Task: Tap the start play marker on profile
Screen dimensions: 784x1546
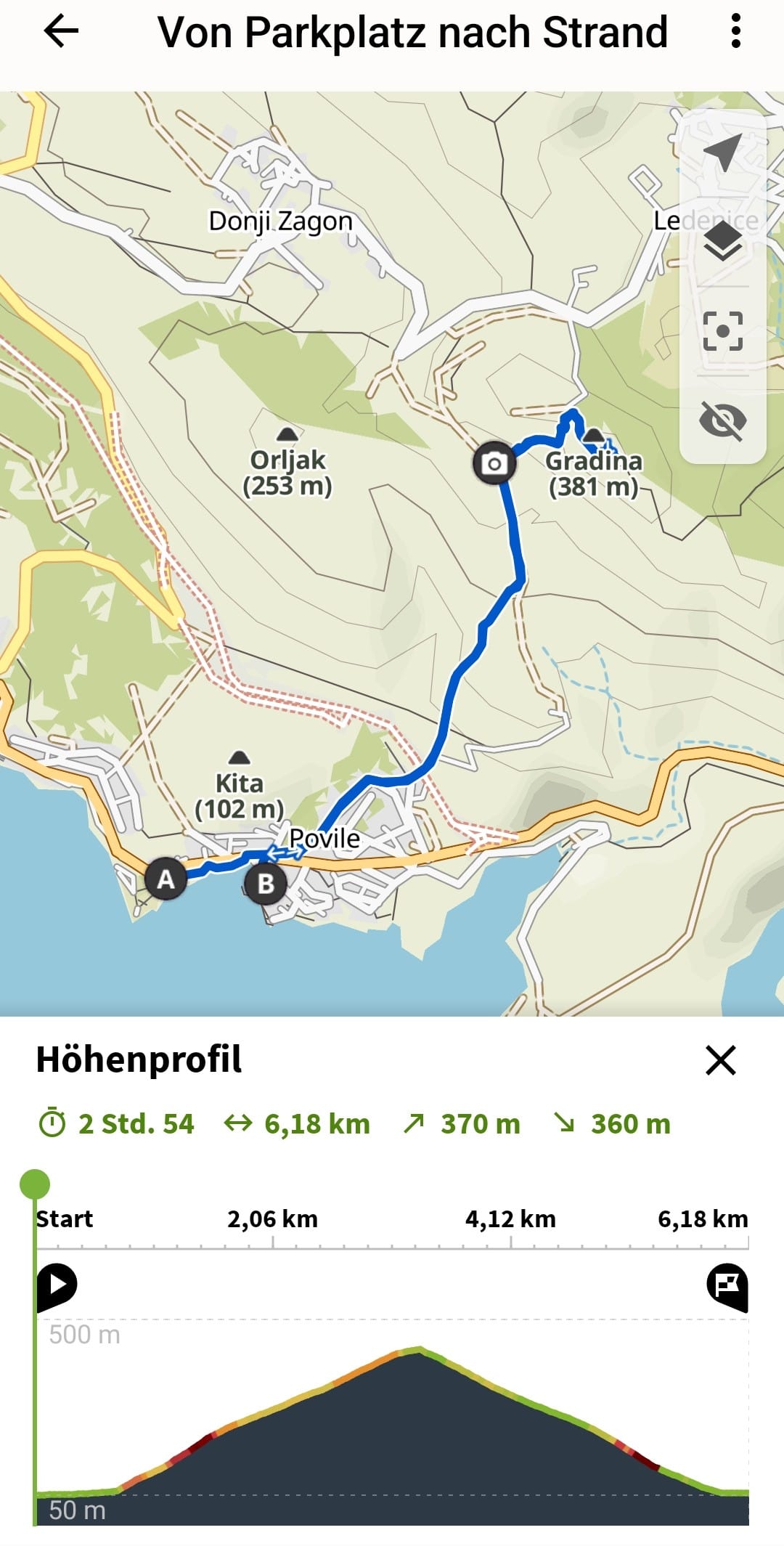Action: [x=57, y=1285]
